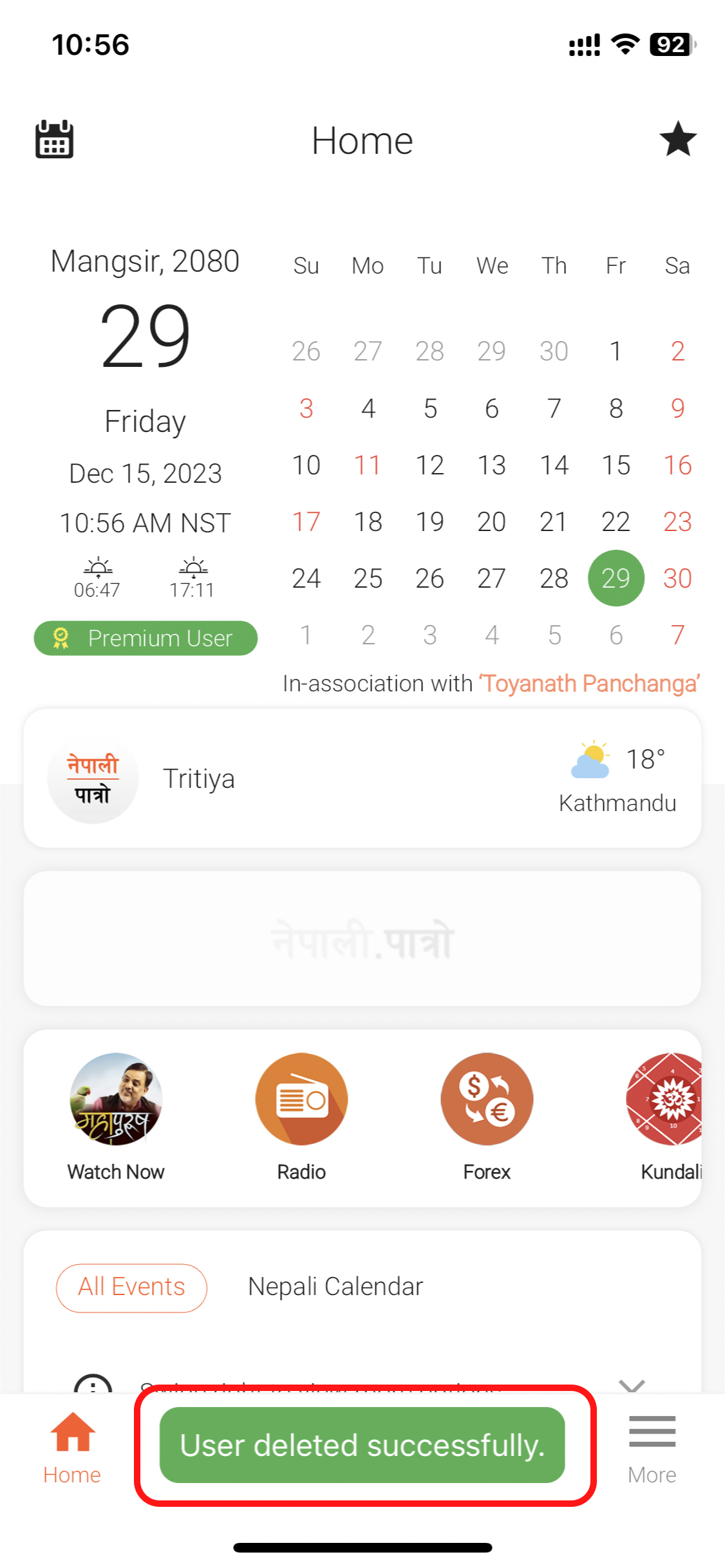This screenshot has height=1568, width=725.
Task: Open the Toyanath Panchanga link
Action: (588, 684)
